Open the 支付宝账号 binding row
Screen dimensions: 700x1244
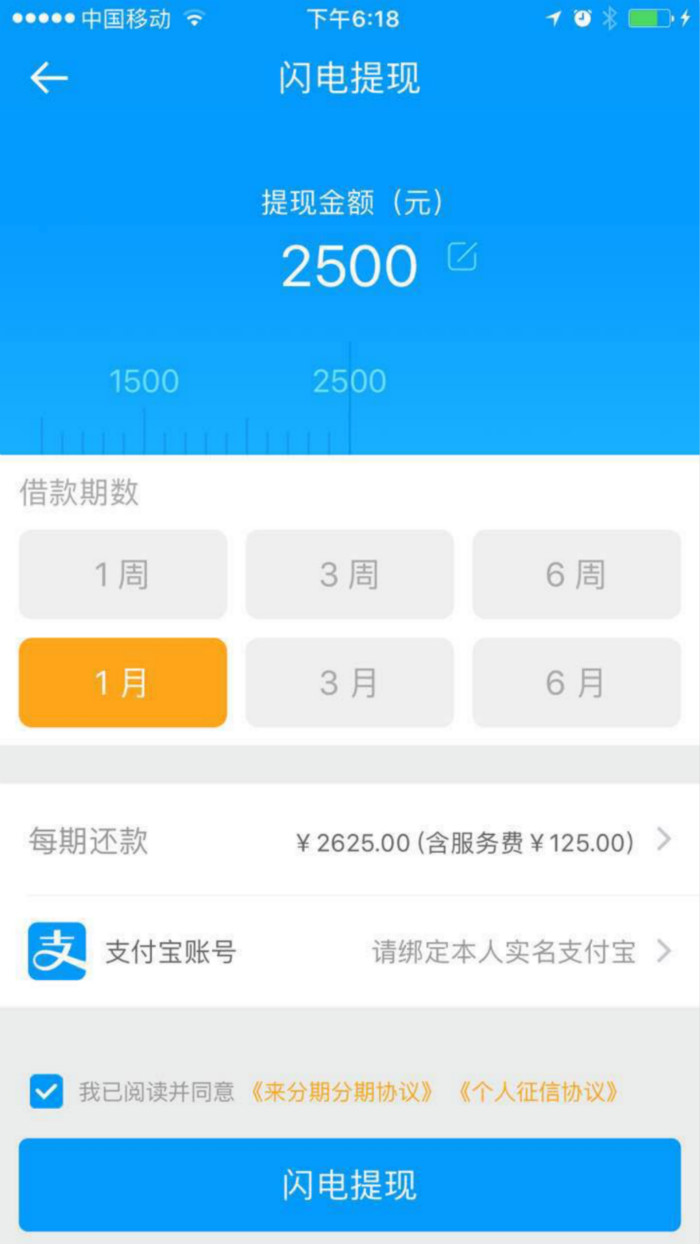click(350, 951)
